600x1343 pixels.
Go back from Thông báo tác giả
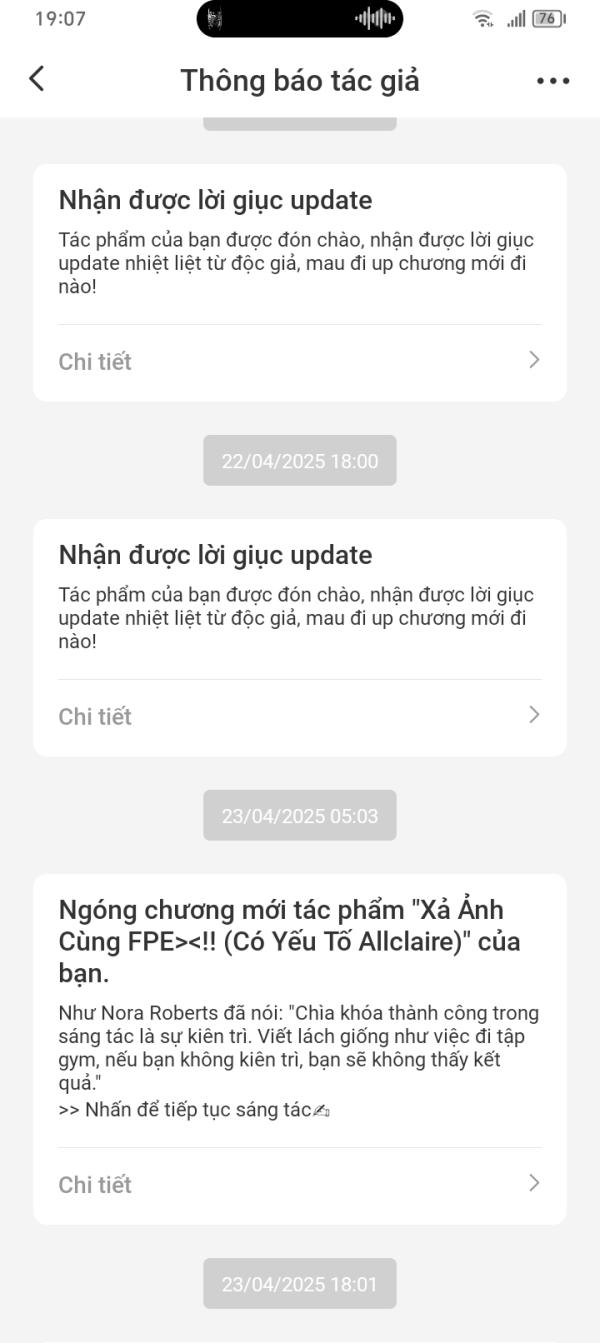[x=37, y=79]
